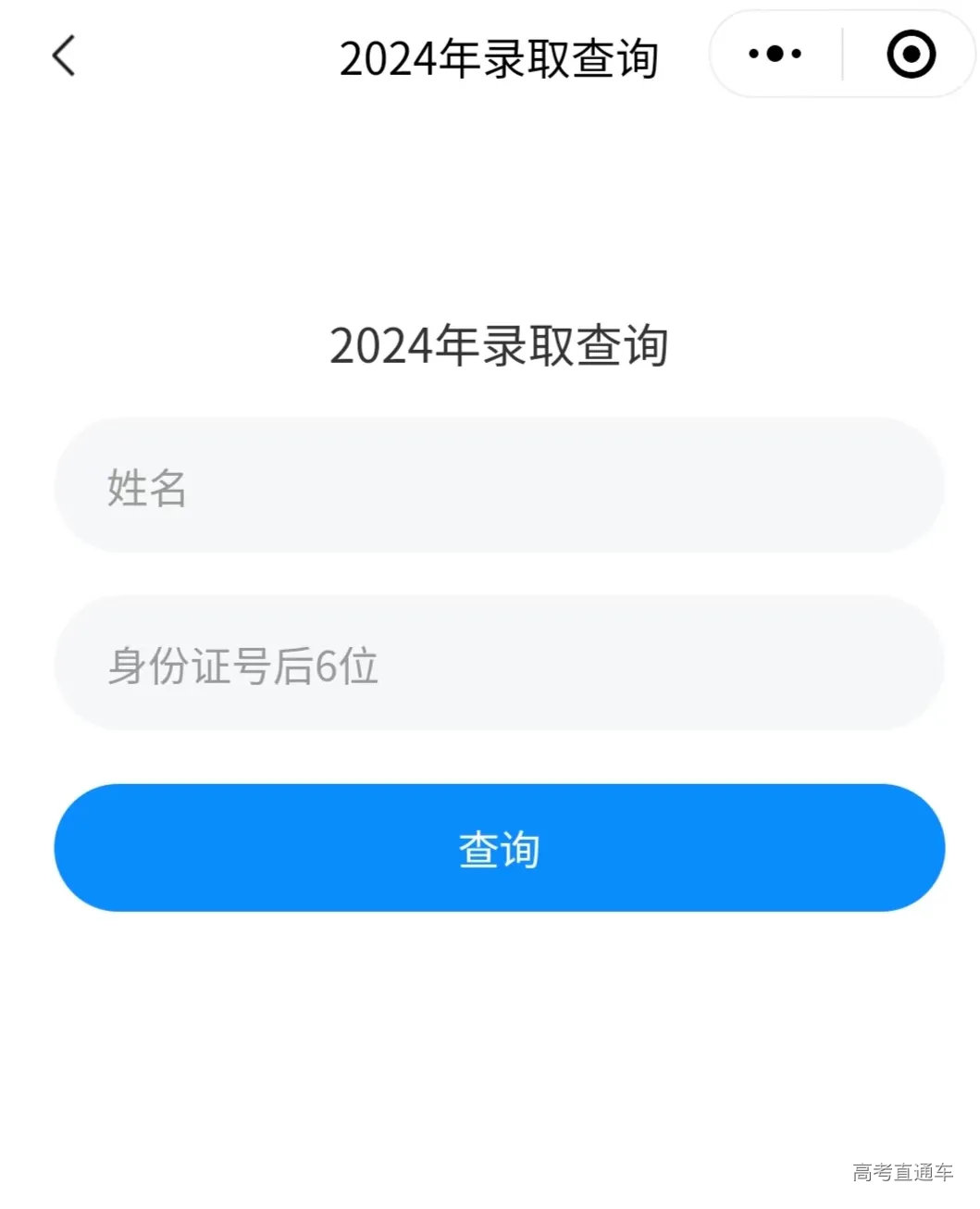Select the blue query action bar

[498, 847]
